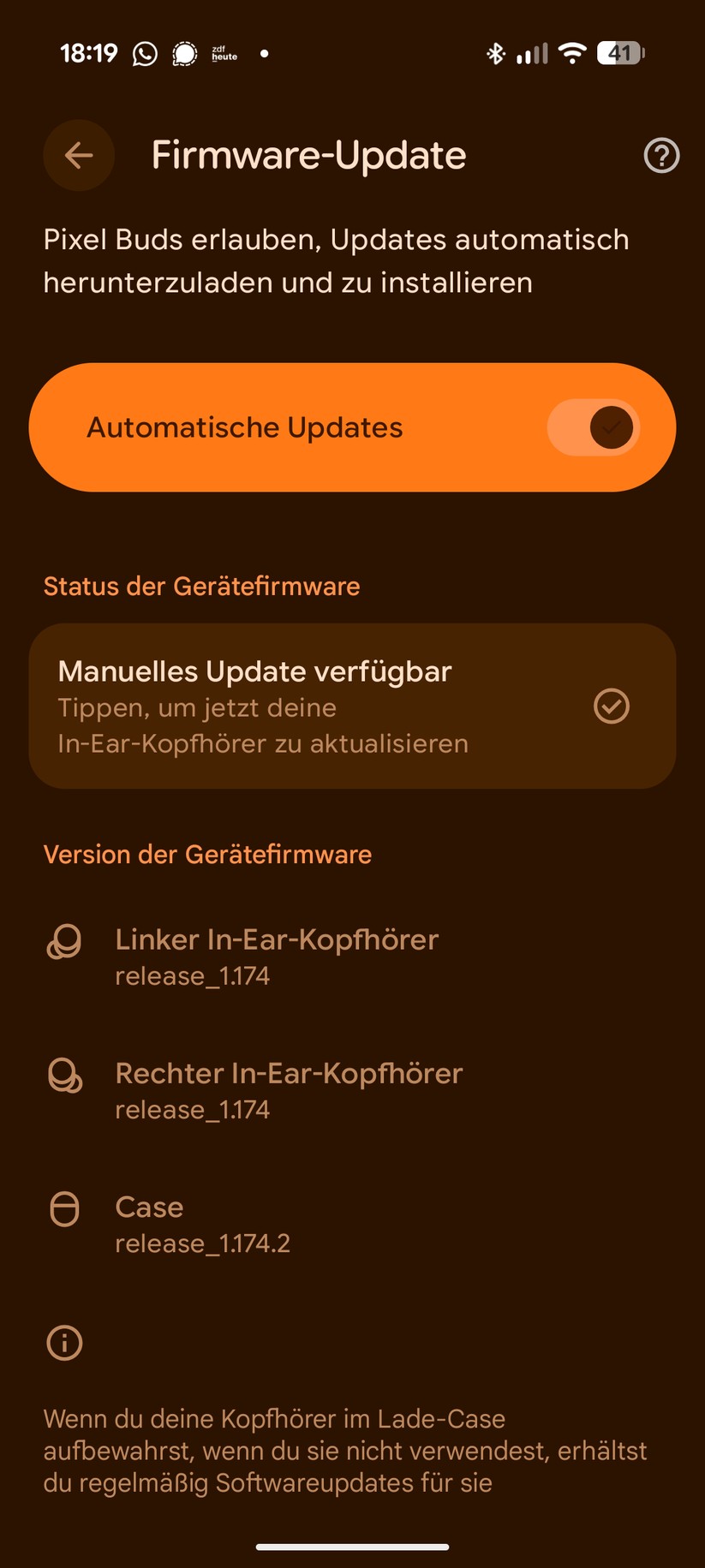Select the left earbud icon
Viewport: 705px width, 1568px height.
point(64,941)
